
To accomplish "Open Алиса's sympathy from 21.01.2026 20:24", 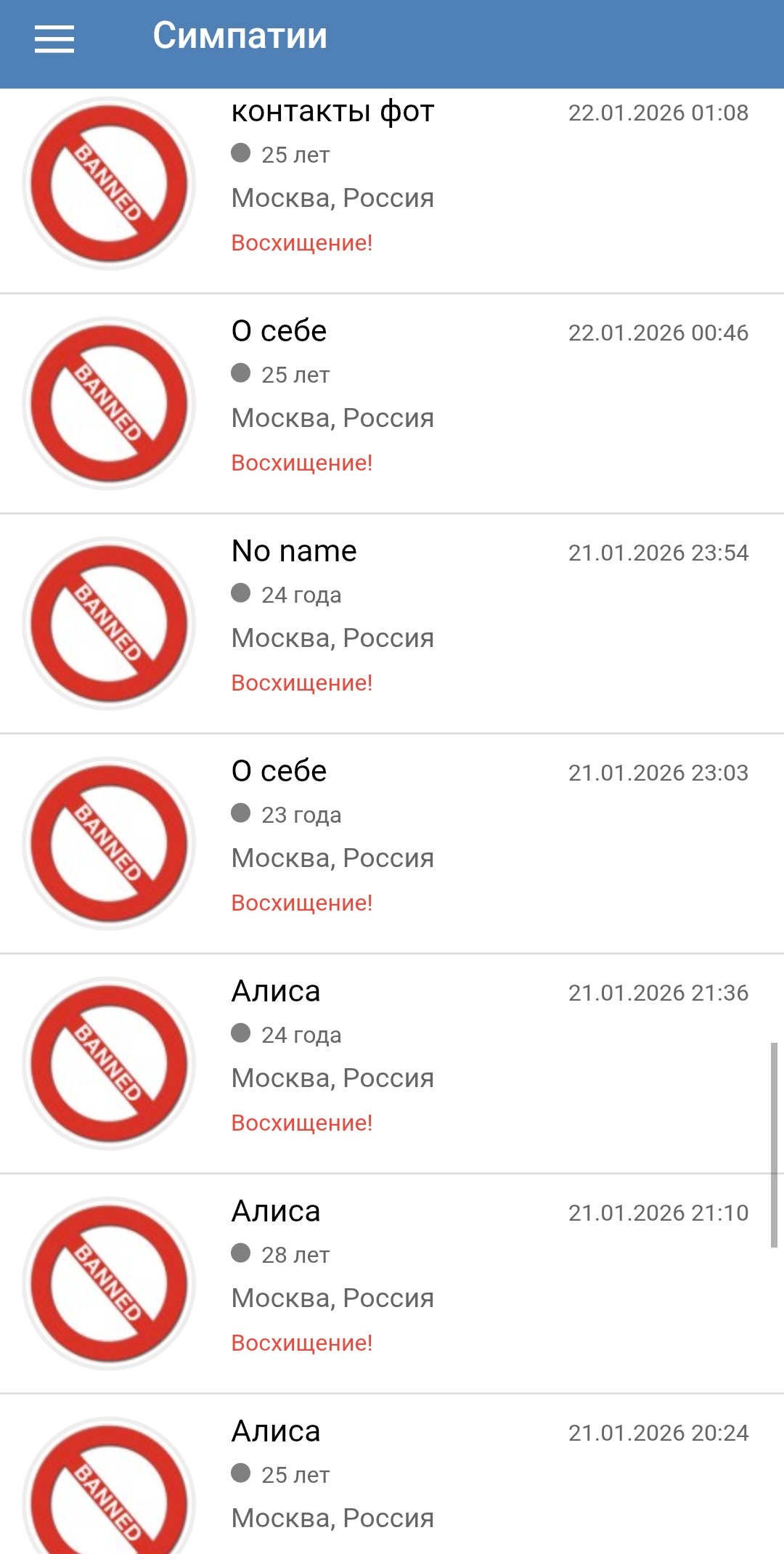I will click(x=392, y=1481).
